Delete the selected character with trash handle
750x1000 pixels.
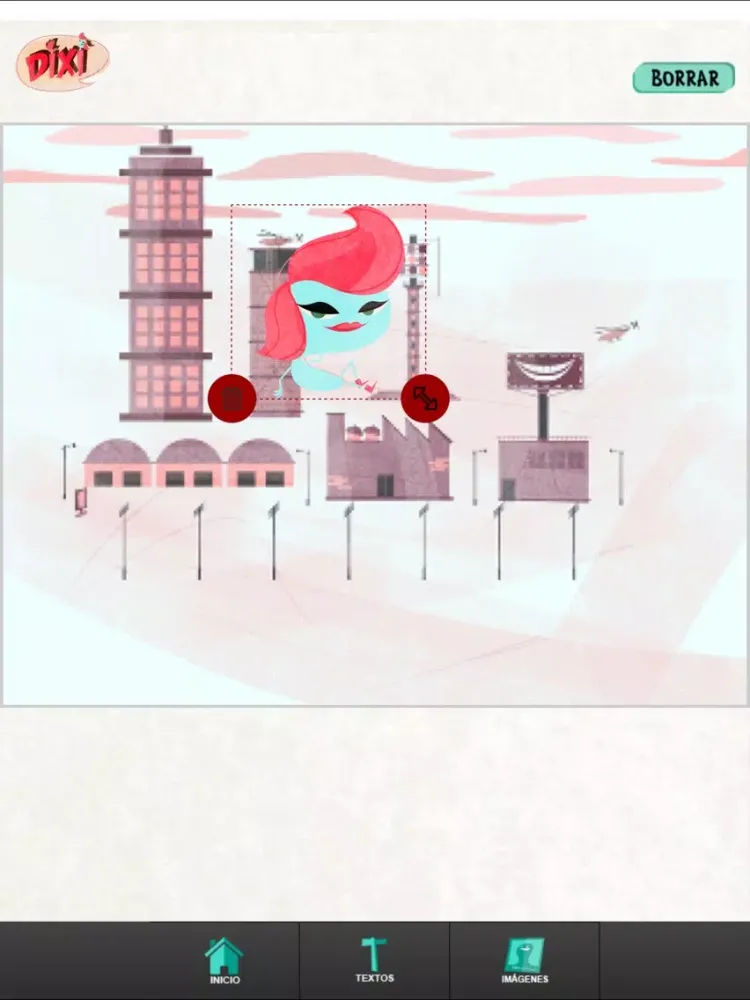pos(232,398)
